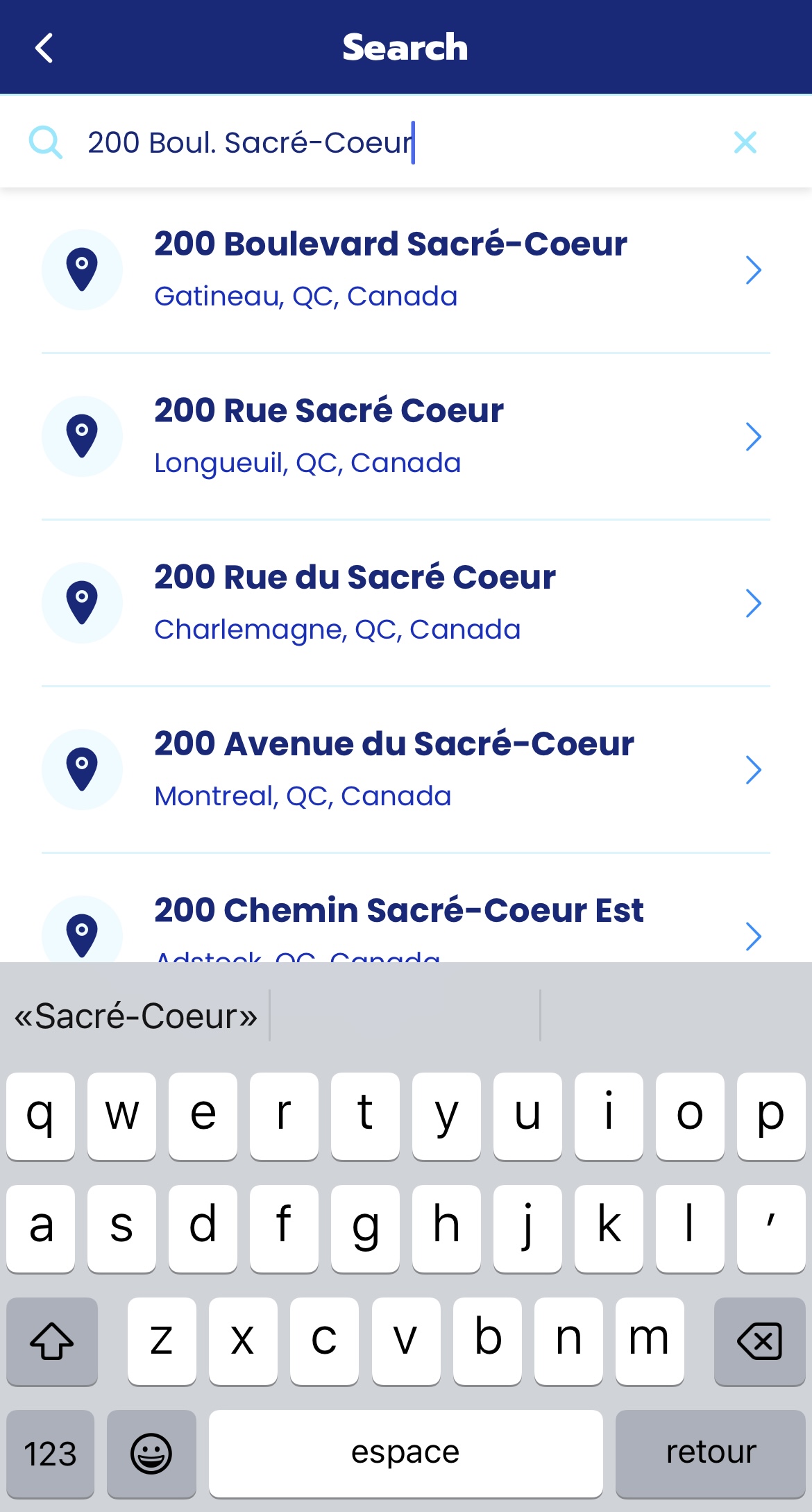
Task: Go back from the Search screen
Action: click(x=44, y=49)
